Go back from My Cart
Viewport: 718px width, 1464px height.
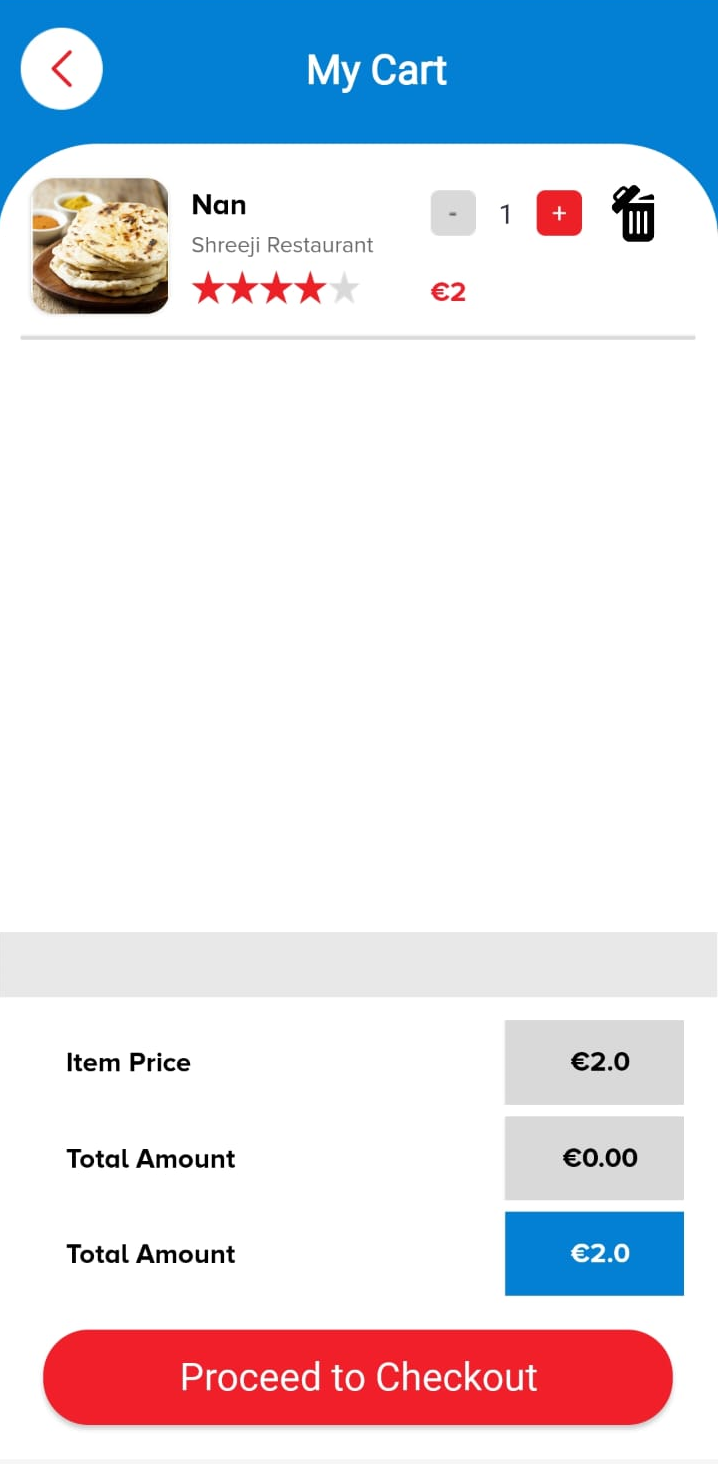coord(62,69)
